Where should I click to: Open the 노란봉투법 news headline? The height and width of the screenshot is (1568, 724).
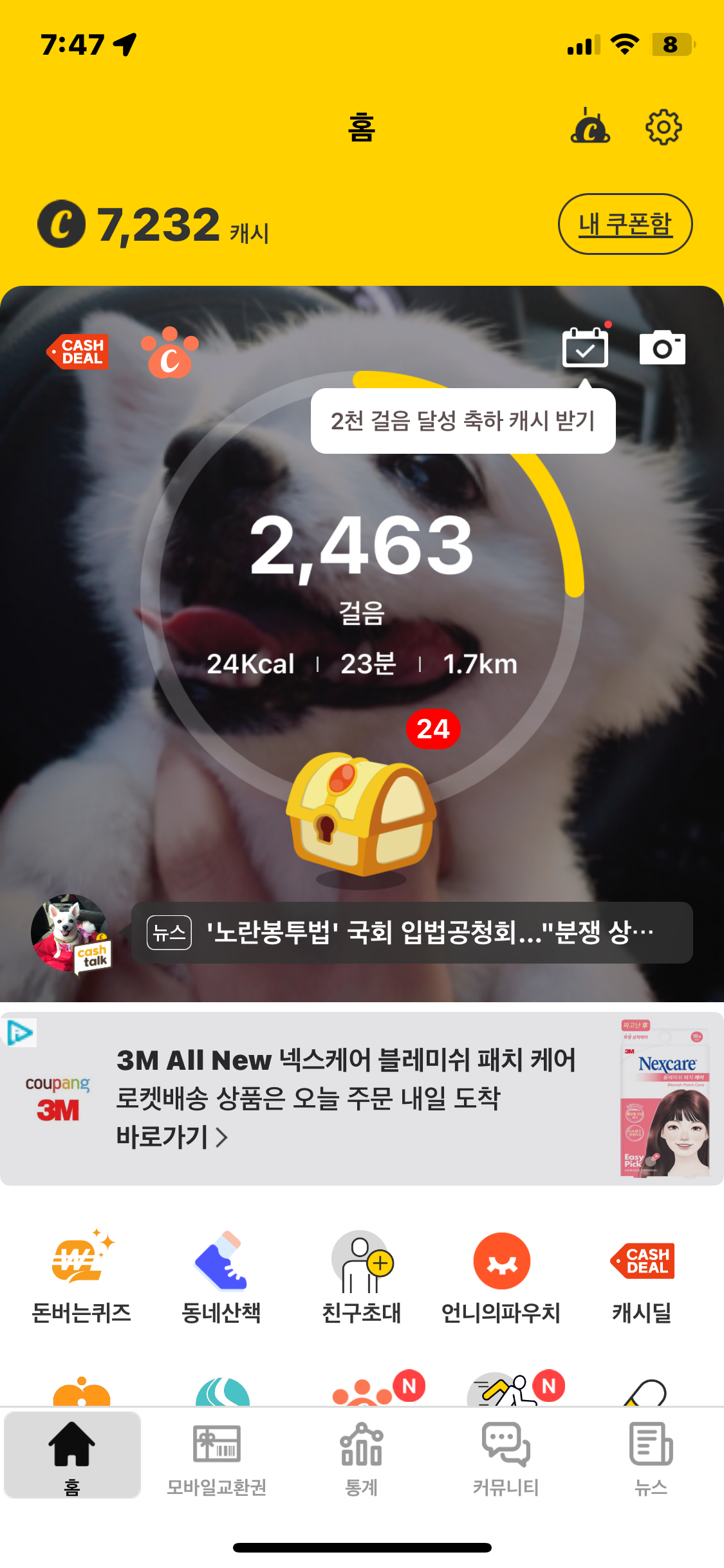click(x=412, y=933)
